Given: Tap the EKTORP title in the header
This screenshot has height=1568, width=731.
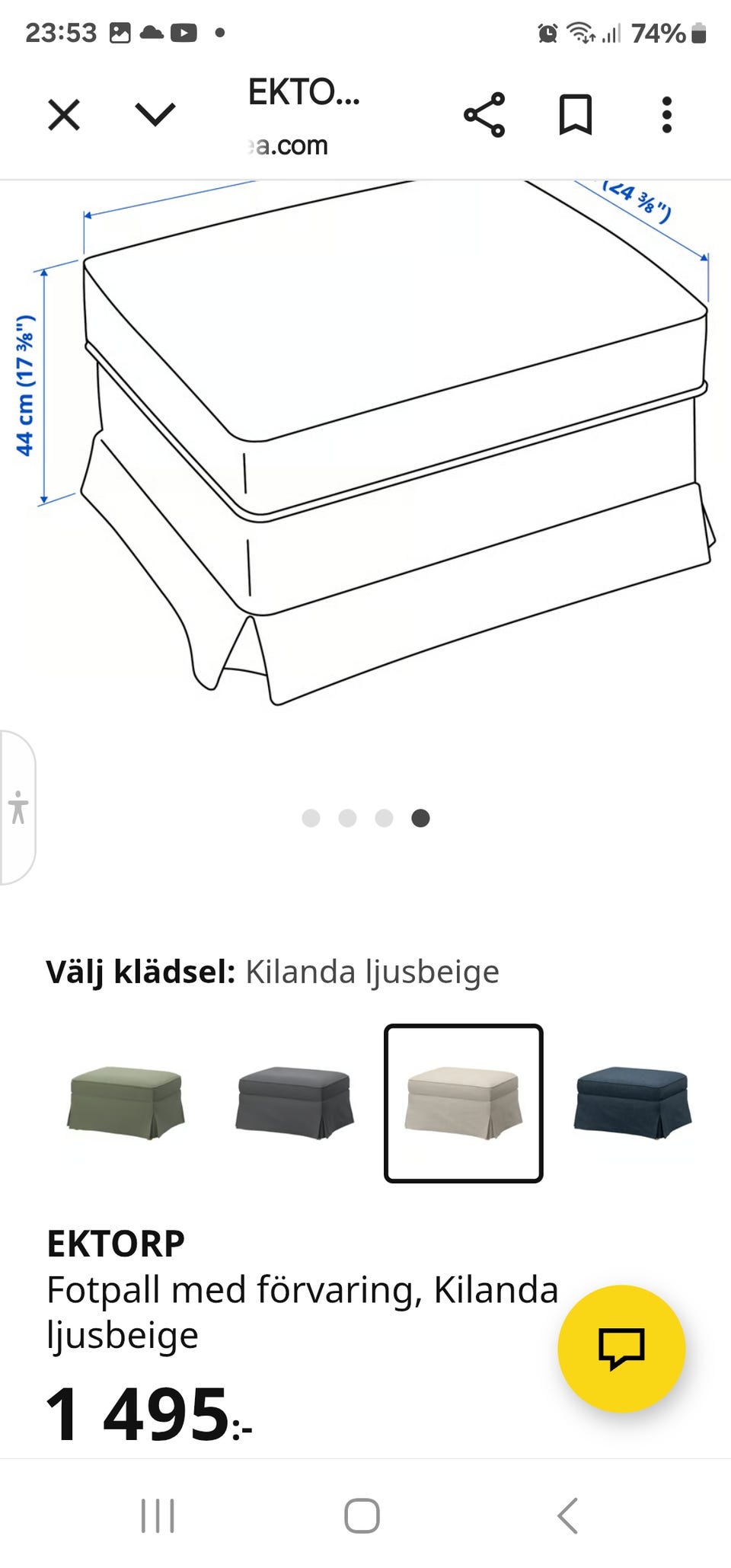Looking at the screenshot, I should pos(302,94).
